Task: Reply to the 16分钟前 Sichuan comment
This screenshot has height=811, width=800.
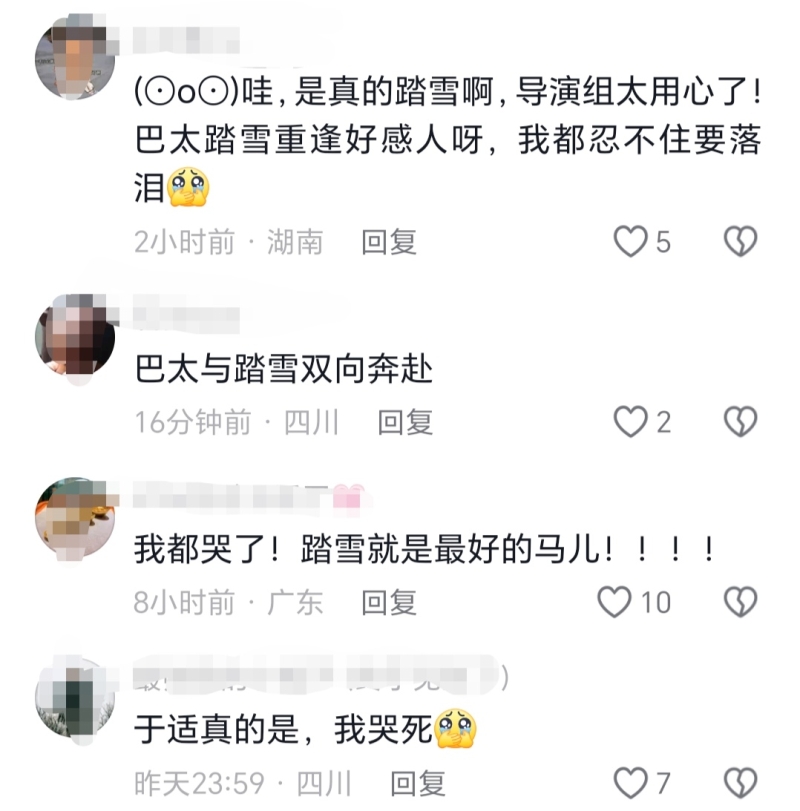Action: click(405, 422)
